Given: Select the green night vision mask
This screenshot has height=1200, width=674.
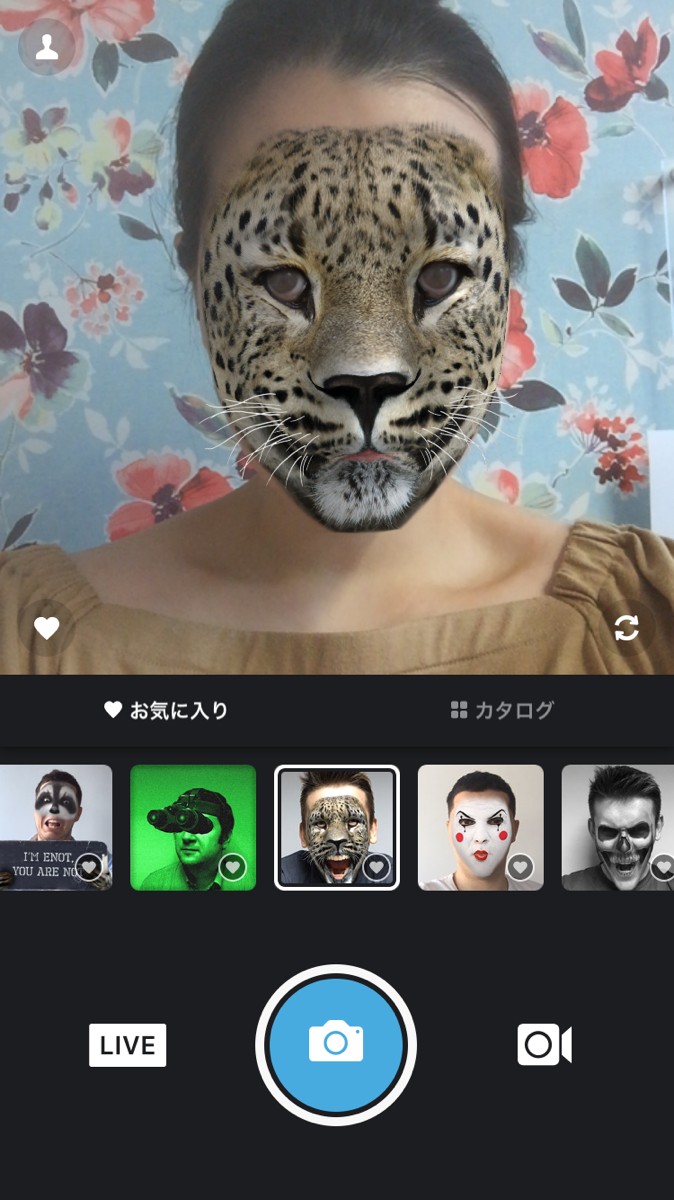Looking at the screenshot, I should tap(193, 827).
